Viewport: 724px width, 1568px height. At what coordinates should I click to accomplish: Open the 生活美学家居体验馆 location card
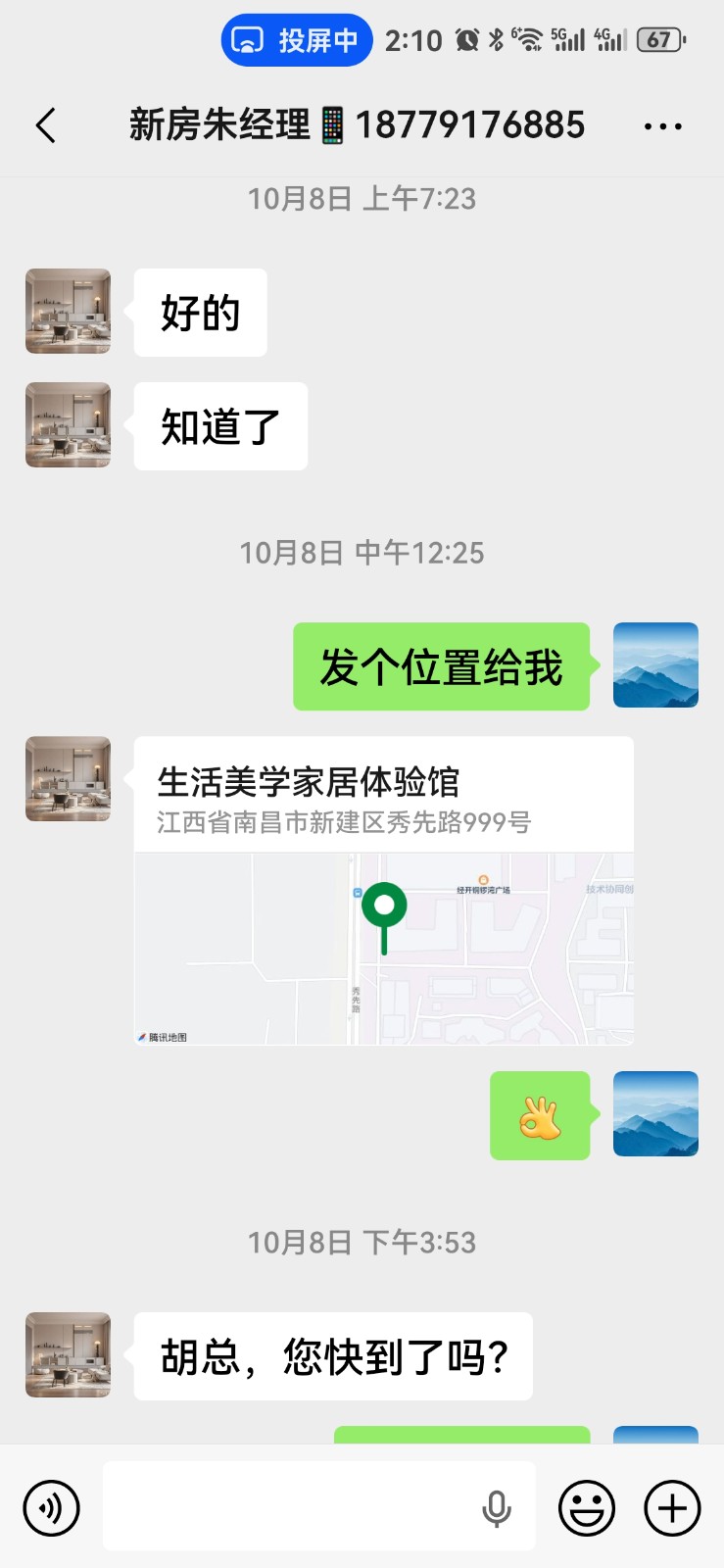(383, 890)
